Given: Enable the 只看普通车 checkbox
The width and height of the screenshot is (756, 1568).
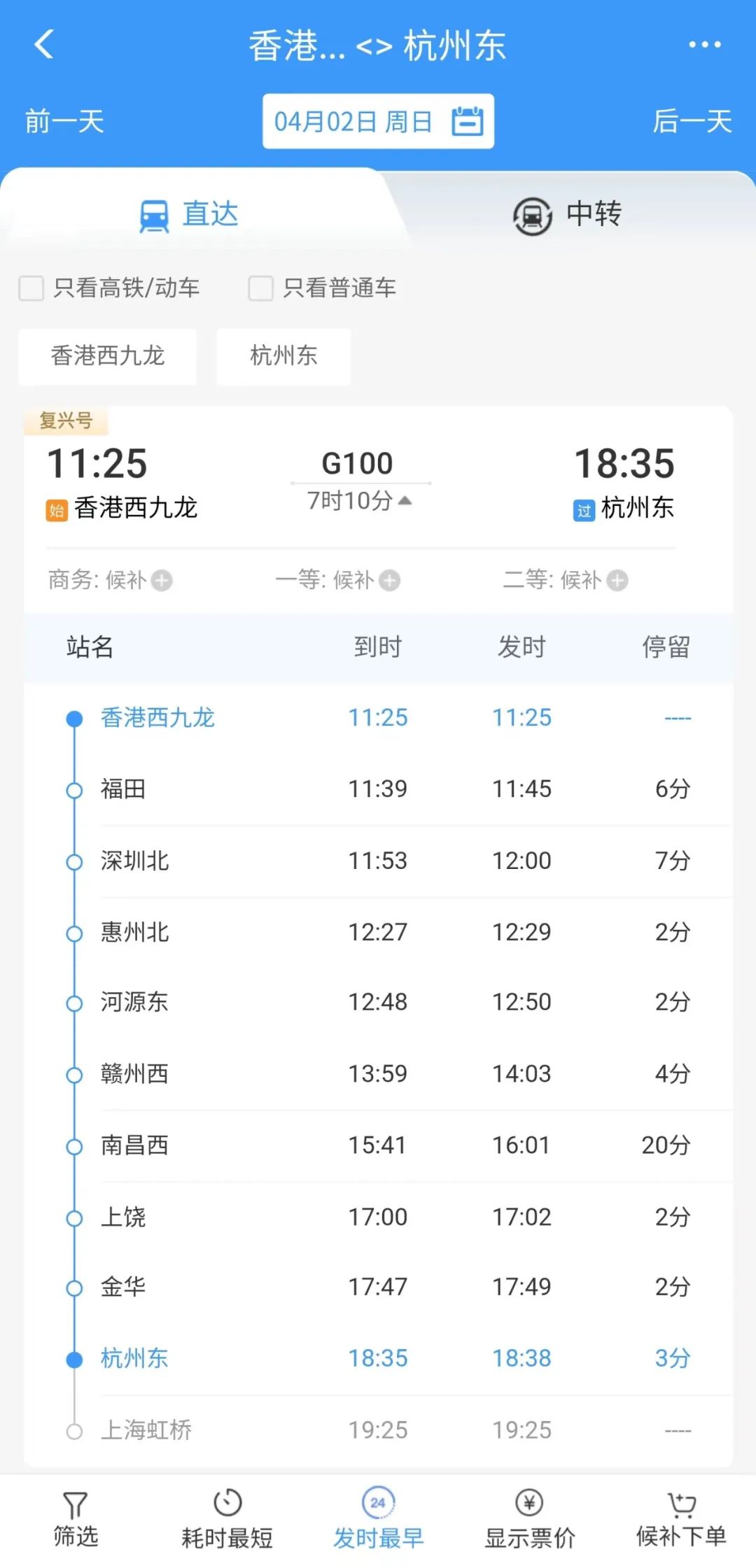Looking at the screenshot, I should tap(260, 288).
